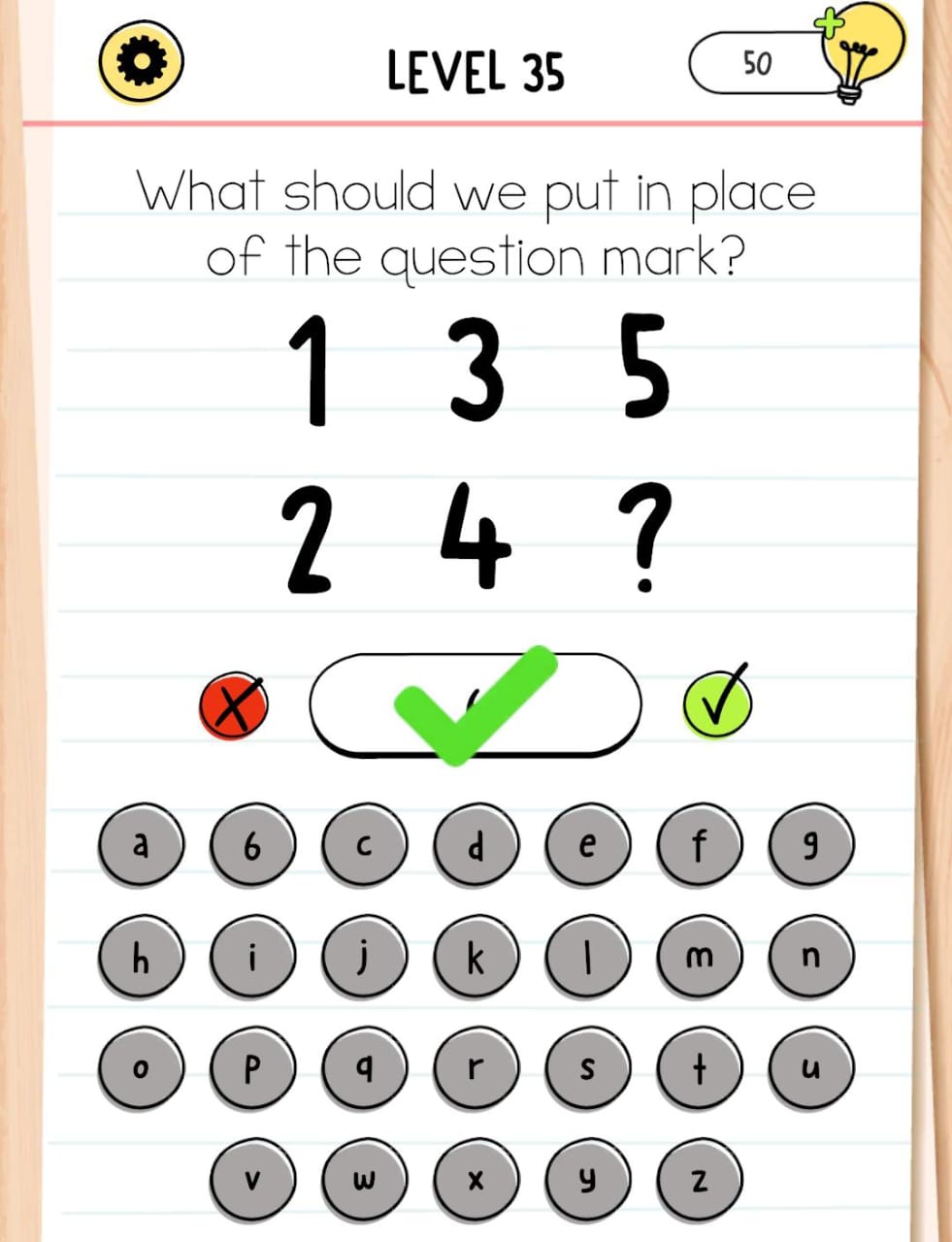Choose the letter m key
The width and height of the screenshot is (952, 1242).
(x=699, y=958)
